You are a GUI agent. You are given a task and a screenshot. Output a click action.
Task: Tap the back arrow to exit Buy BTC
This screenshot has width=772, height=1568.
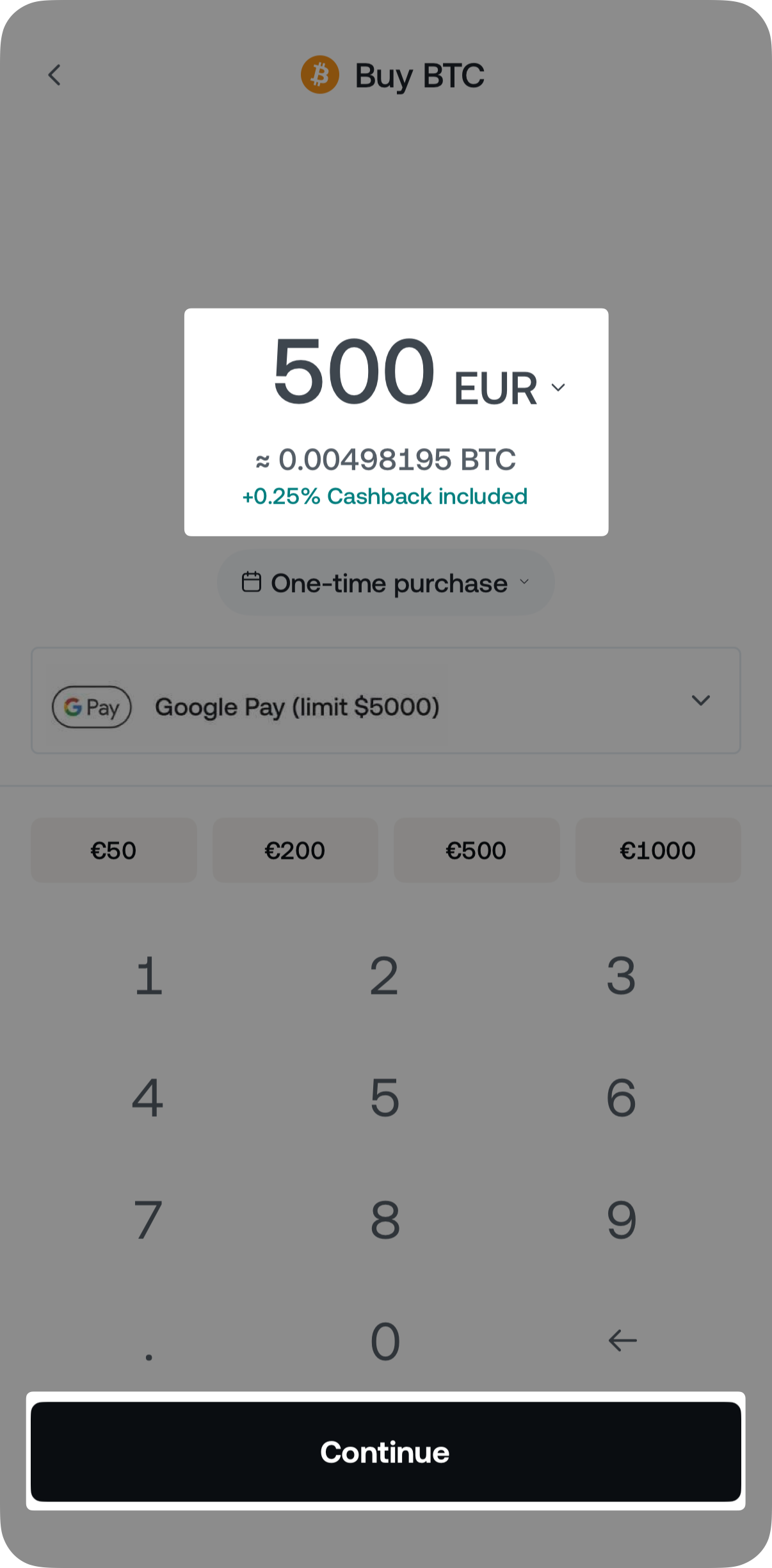55,75
